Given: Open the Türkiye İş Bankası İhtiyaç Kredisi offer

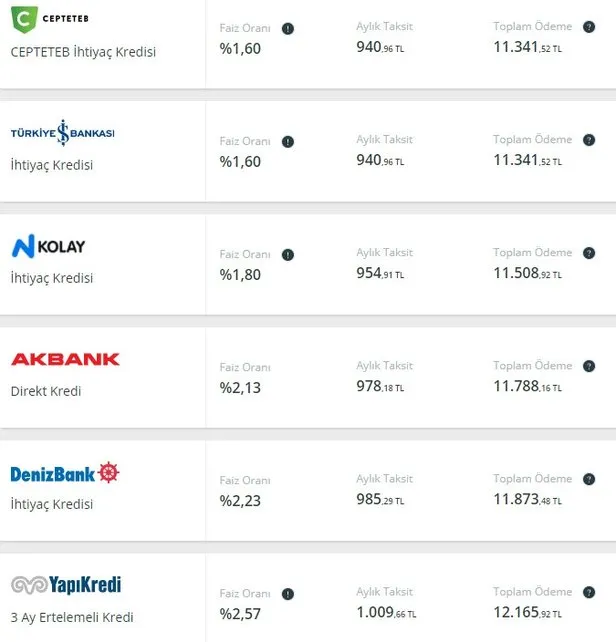Looking at the screenshot, I should [x=51, y=165].
